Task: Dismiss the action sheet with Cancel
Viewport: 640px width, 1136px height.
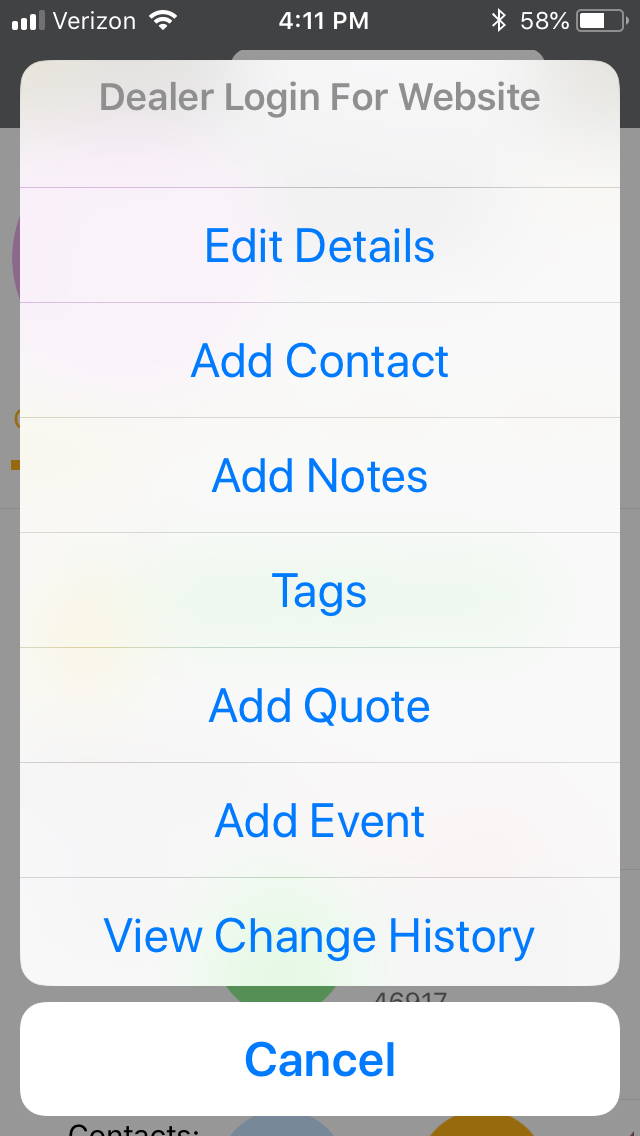Action: [x=320, y=1059]
